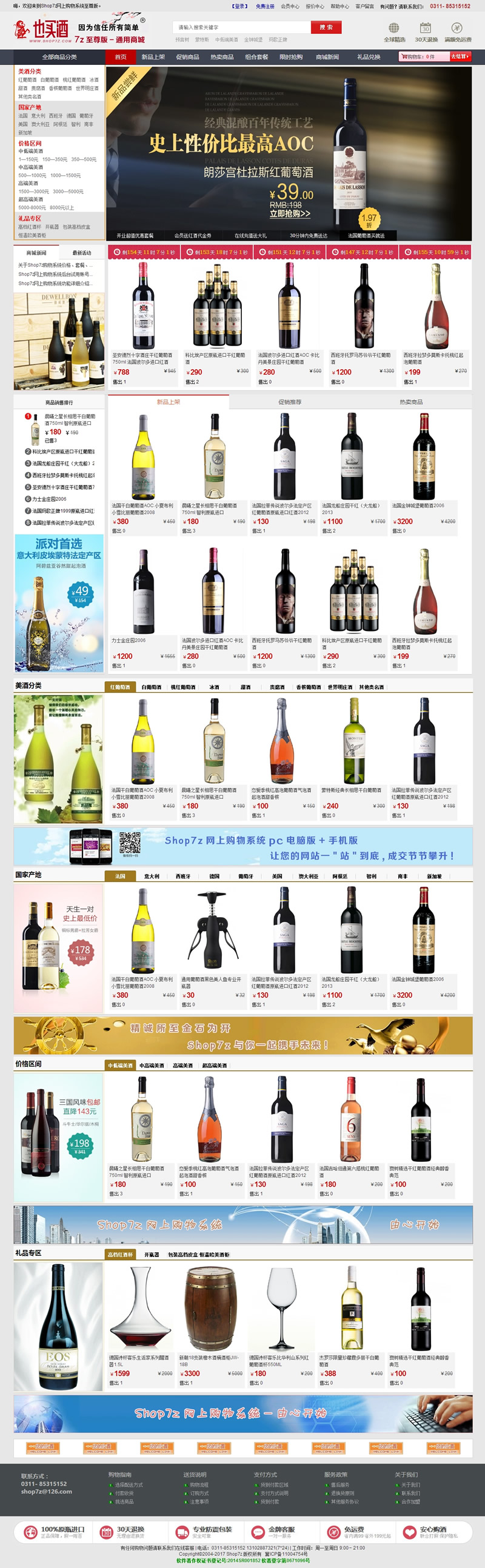
Task: Tap the search keyword input field
Action: pyautogui.click(x=241, y=27)
